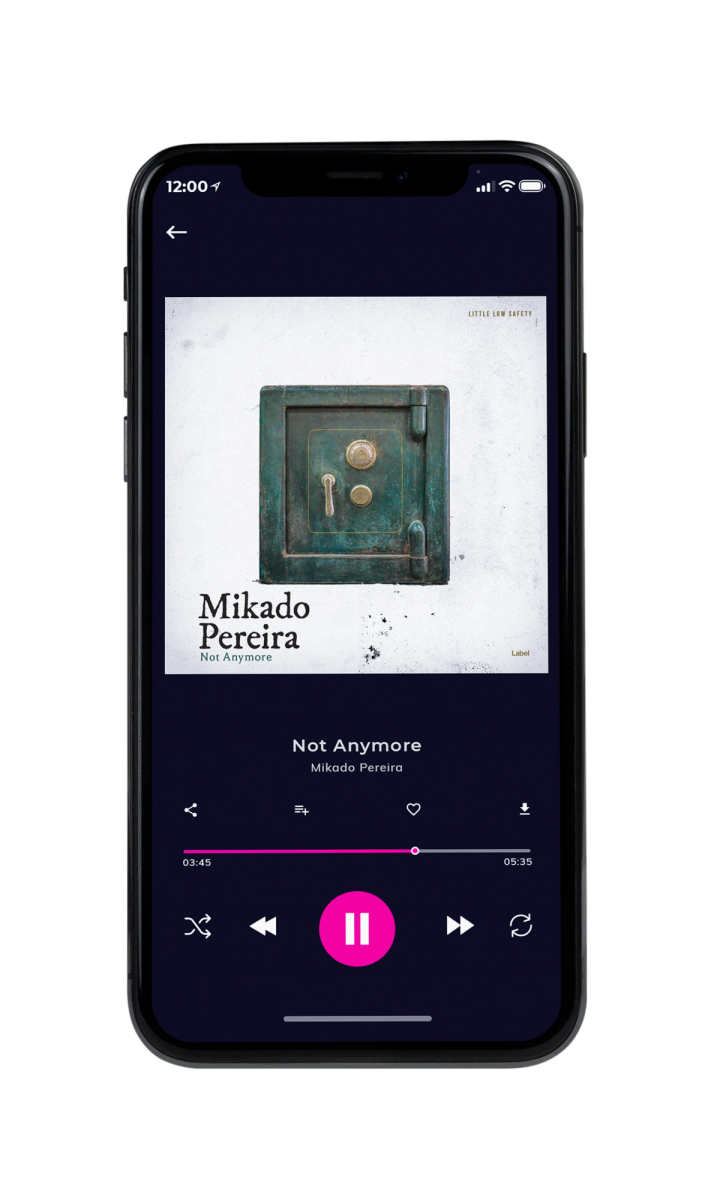
Task: Share the song Not Anymore
Action: tap(191, 810)
